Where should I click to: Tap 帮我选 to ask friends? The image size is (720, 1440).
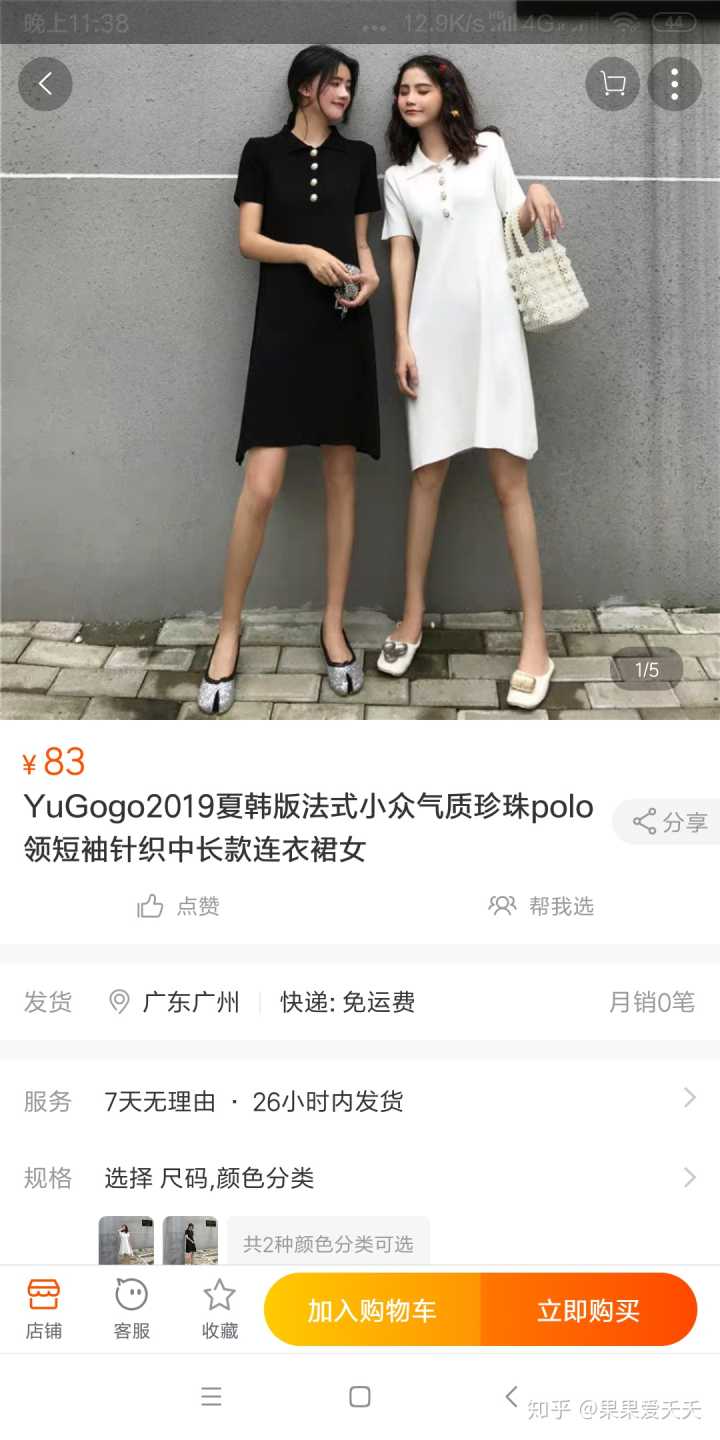click(541, 906)
